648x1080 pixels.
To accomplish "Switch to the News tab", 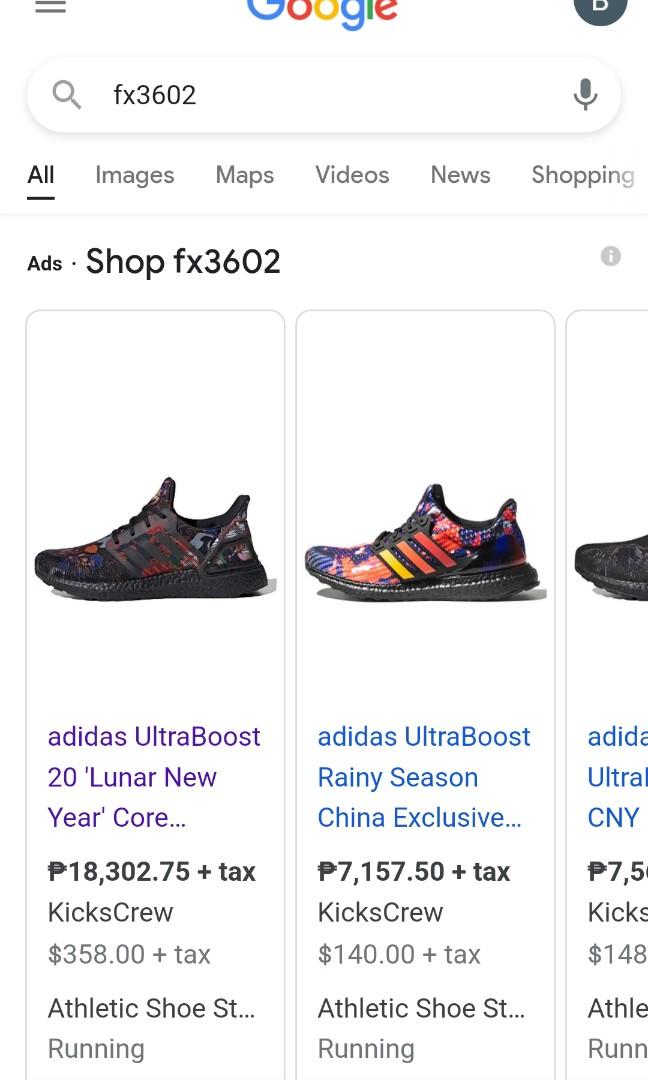I will click(x=460, y=175).
